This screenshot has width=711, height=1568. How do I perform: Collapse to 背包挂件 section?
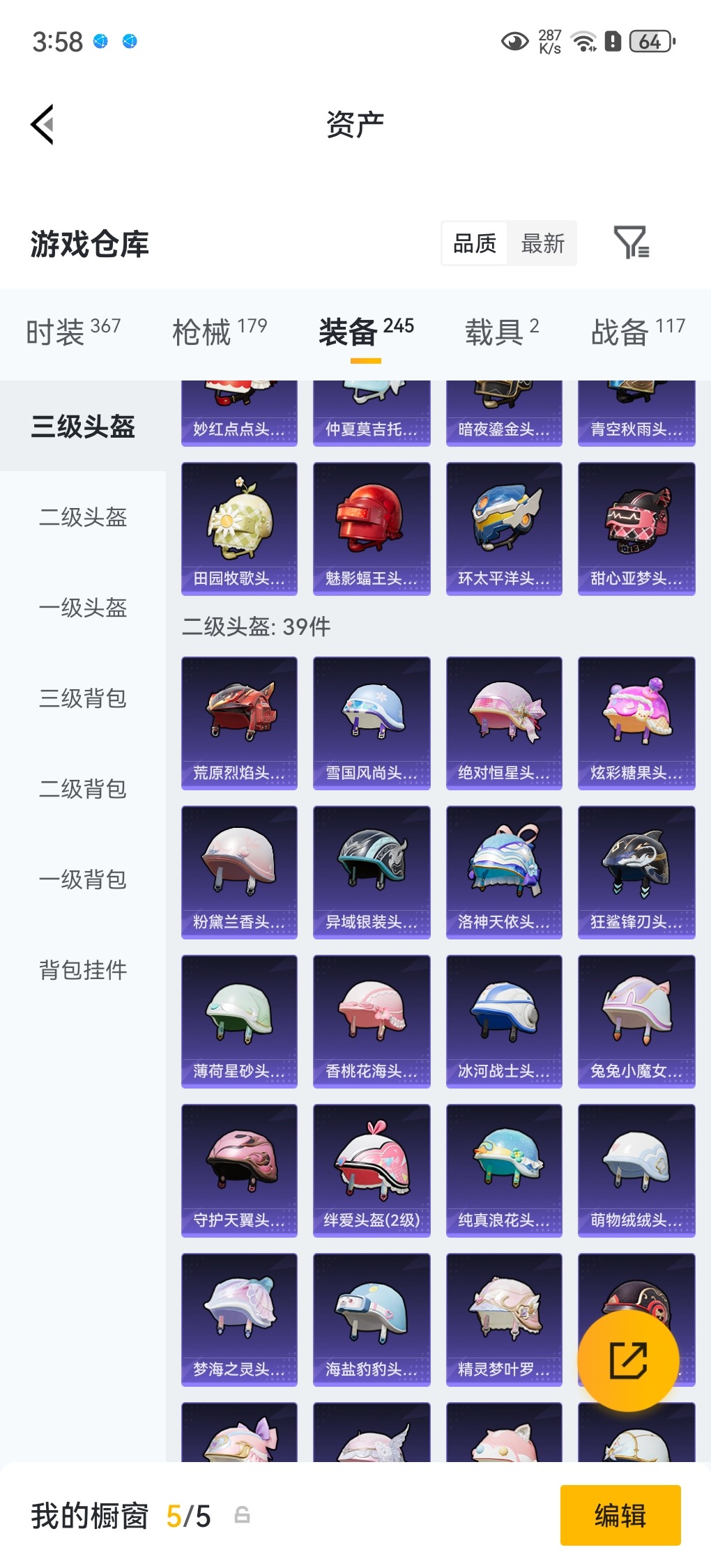click(82, 970)
